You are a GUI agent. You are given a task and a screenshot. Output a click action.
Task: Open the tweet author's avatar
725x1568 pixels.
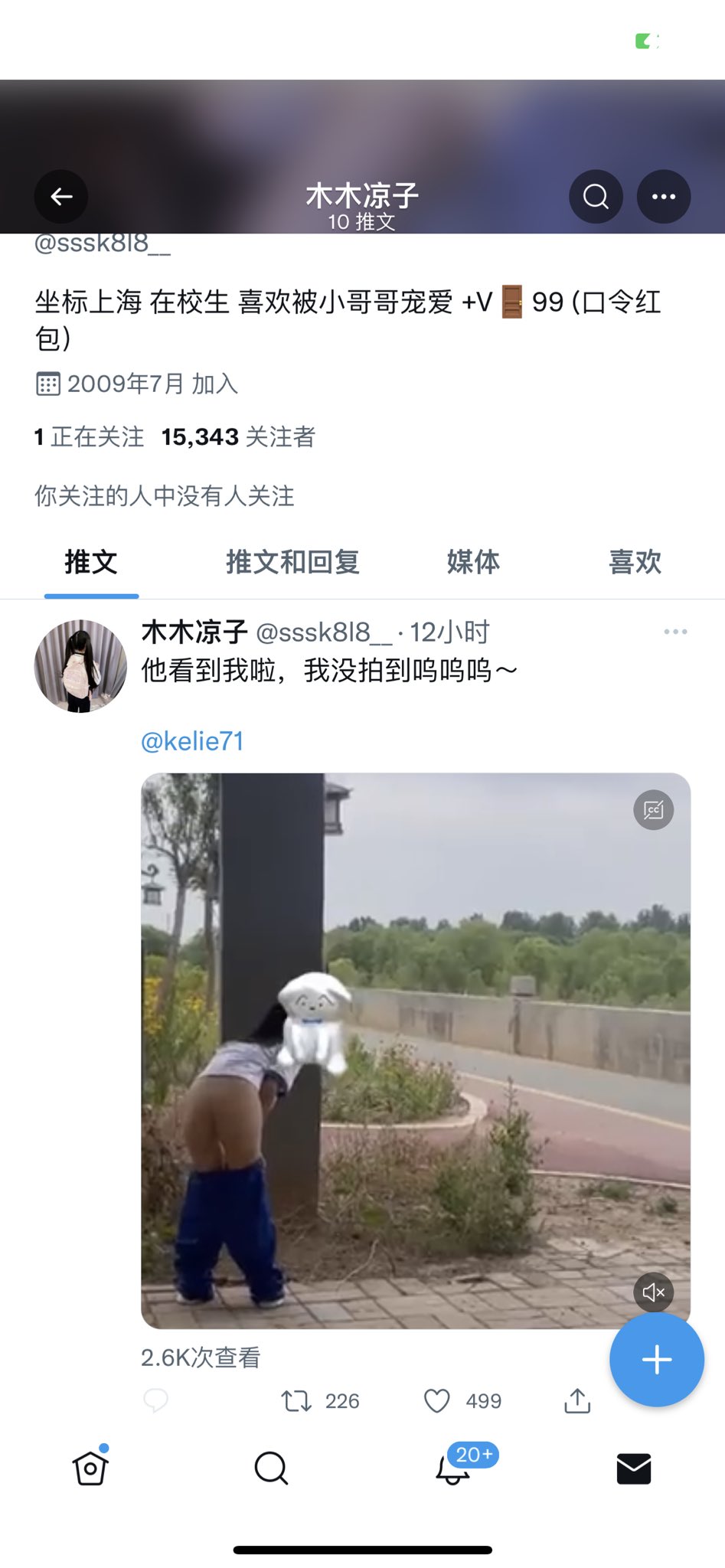(80, 666)
